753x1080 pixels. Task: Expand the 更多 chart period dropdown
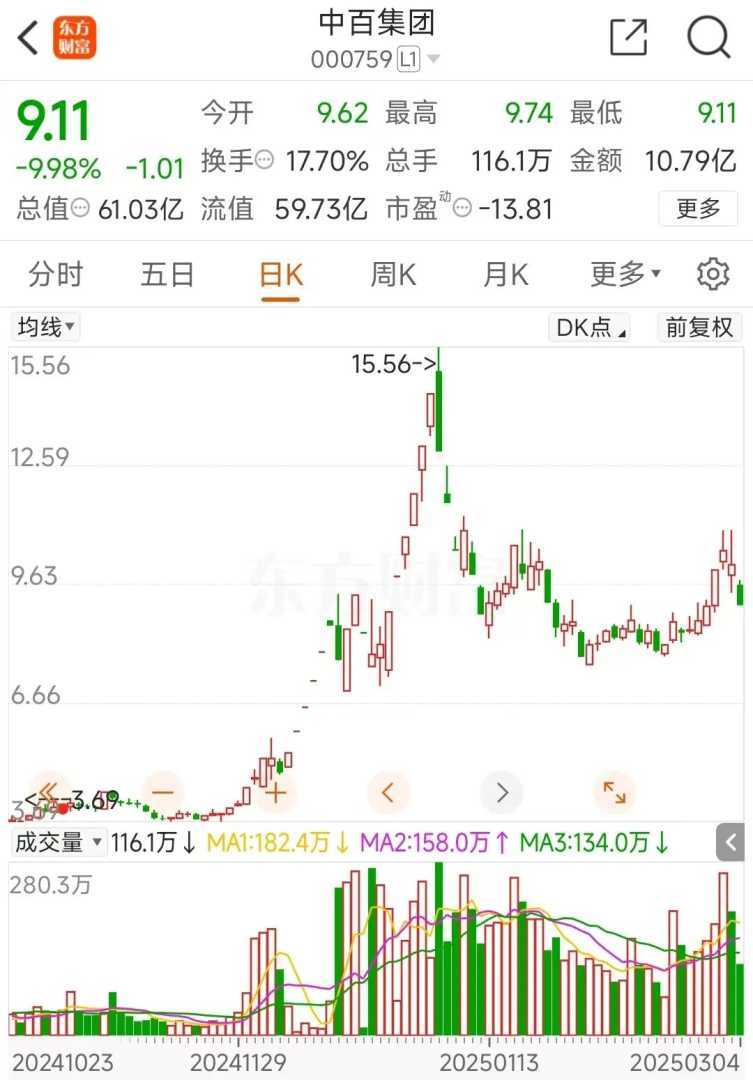coord(625,274)
